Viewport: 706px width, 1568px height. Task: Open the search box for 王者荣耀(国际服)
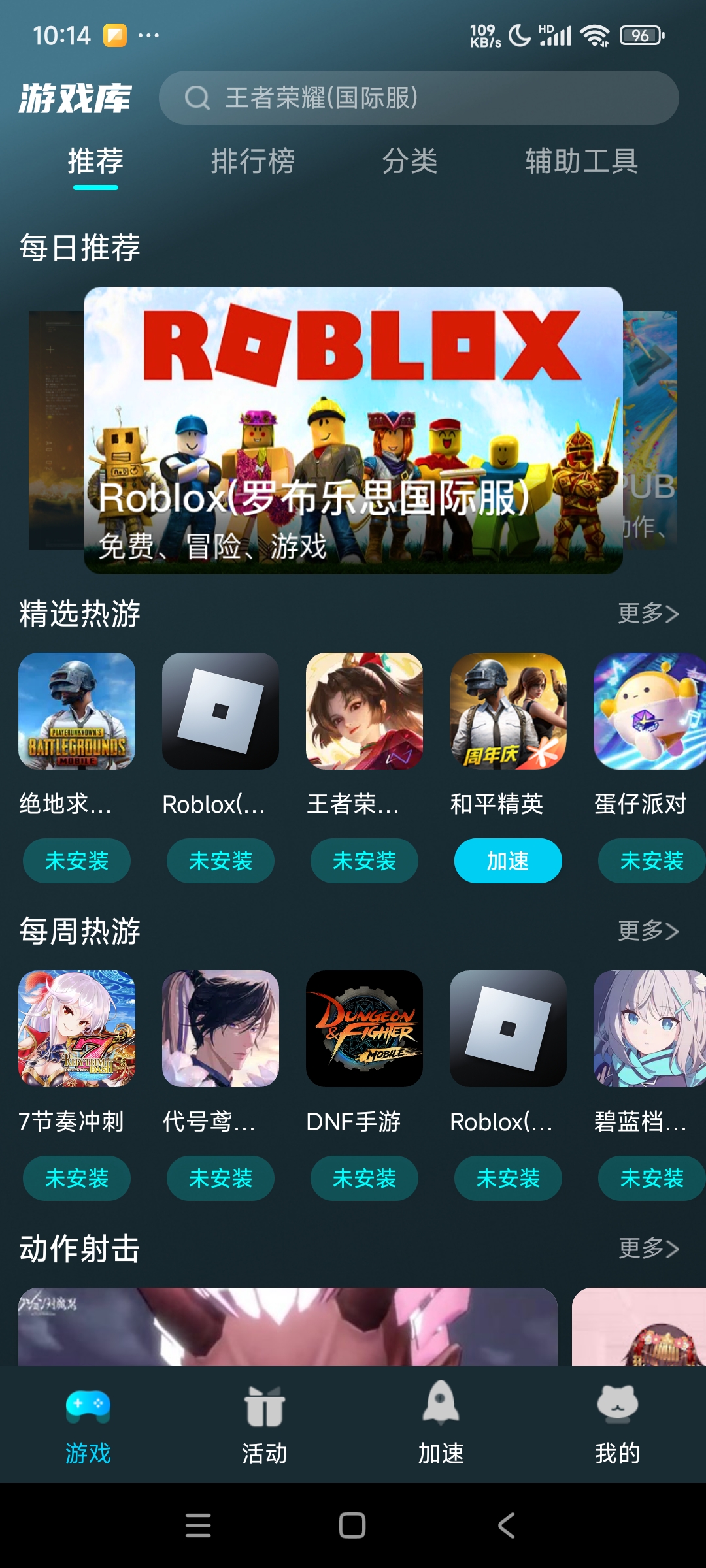[x=418, y=98]
